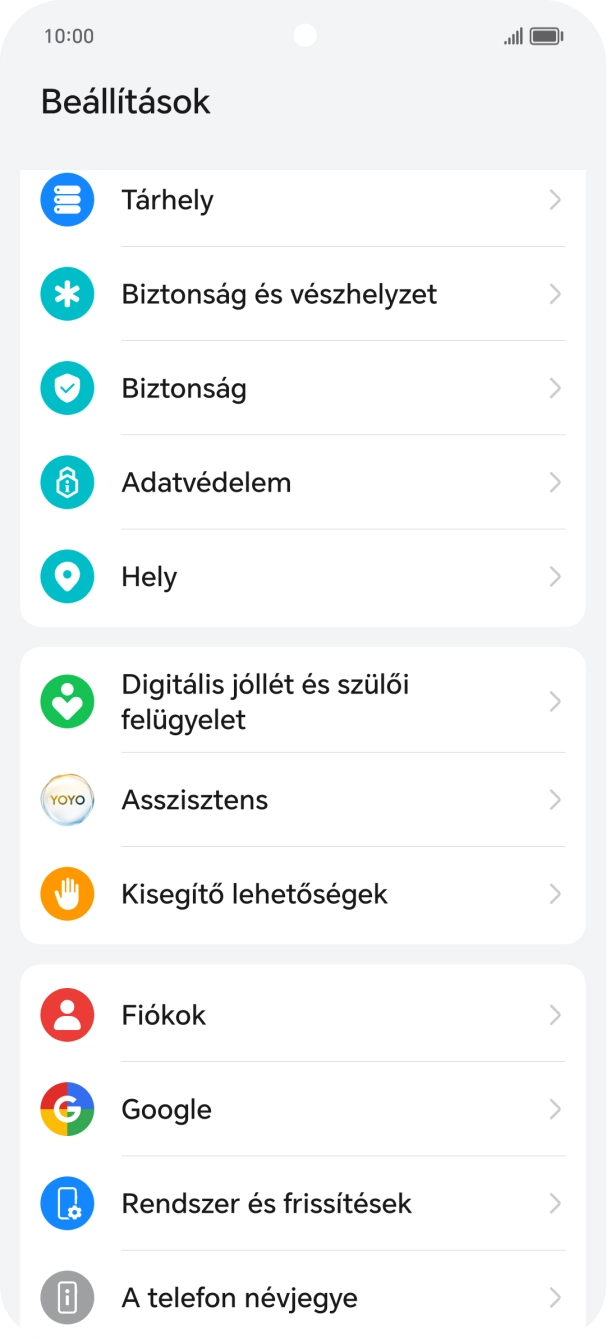Open the Fiókok accounts row
The width and height of the screenshot is (606, 1339).
(x=302, y=1016)
